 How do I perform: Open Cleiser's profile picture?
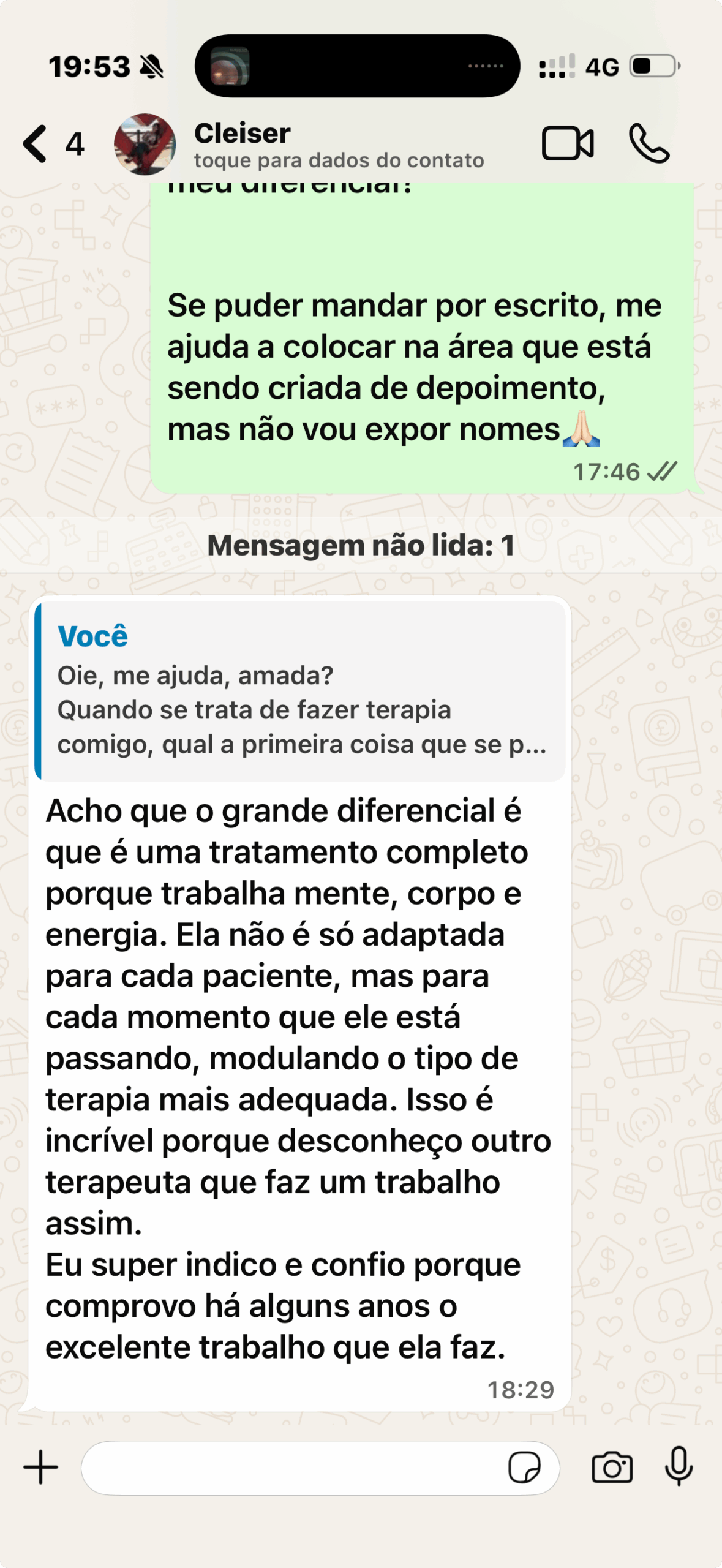click(x=145, y=144)
